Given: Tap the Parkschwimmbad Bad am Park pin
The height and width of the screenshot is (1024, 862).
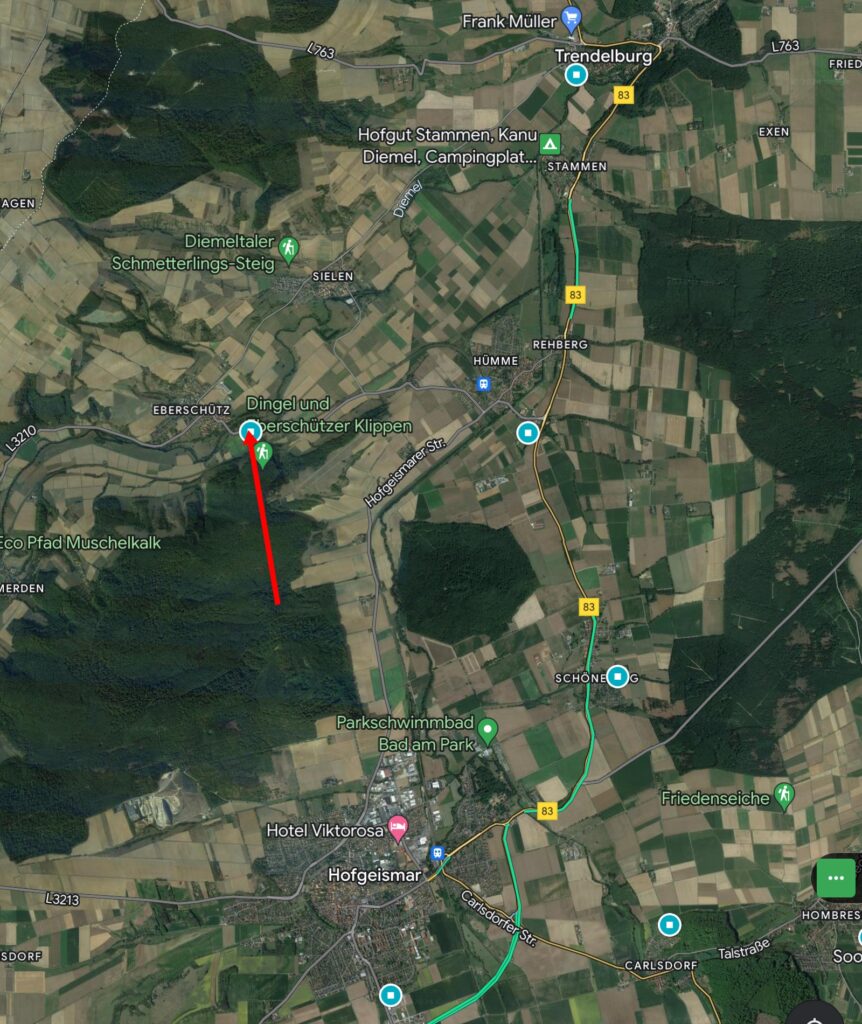Looking at the screenshot, I should [x=487, y=730].
